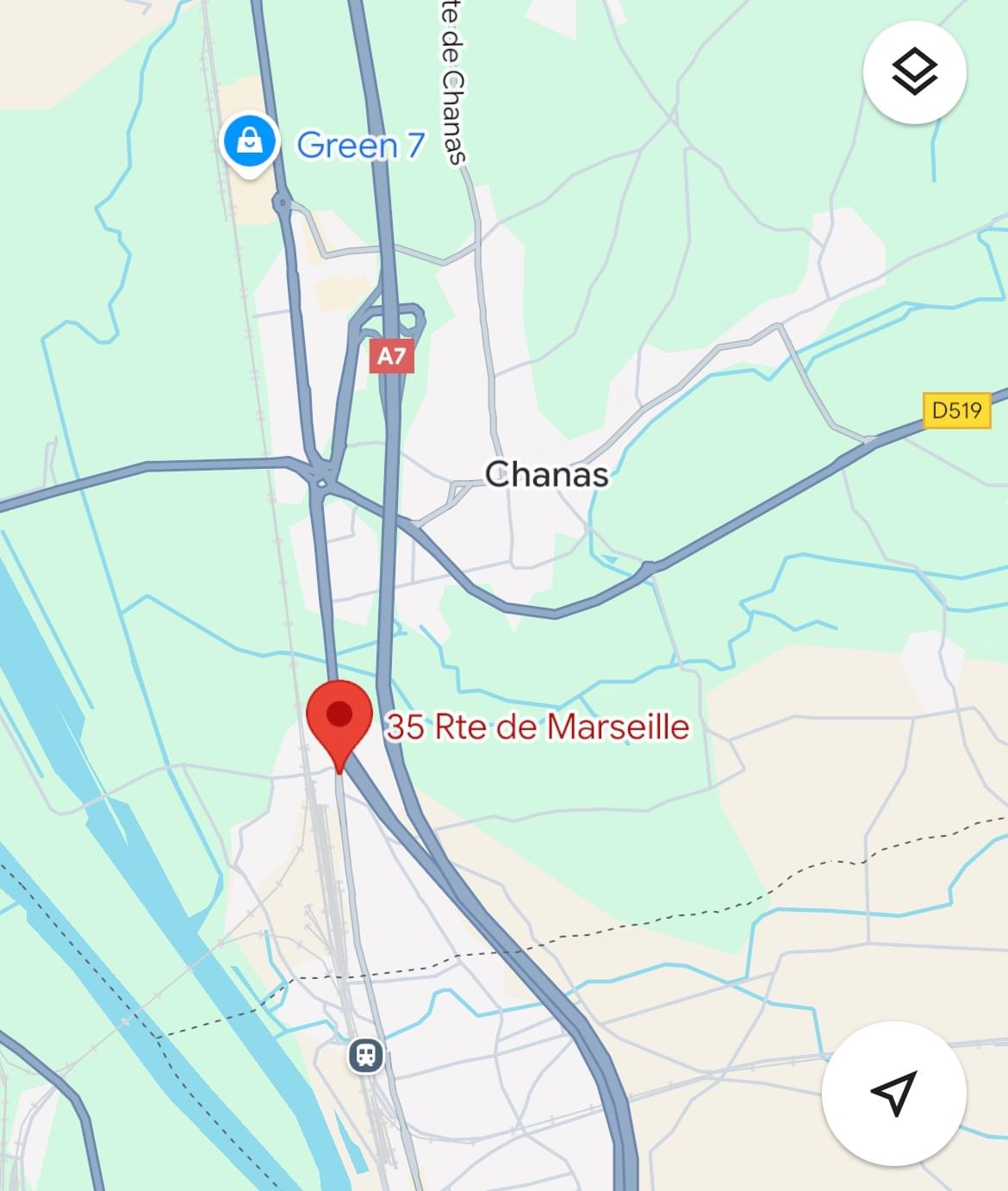Image resolution: width=1008 pixels, height=1191 pixels.
Task: Center map on my location
Action: [x=893, y=1093]
